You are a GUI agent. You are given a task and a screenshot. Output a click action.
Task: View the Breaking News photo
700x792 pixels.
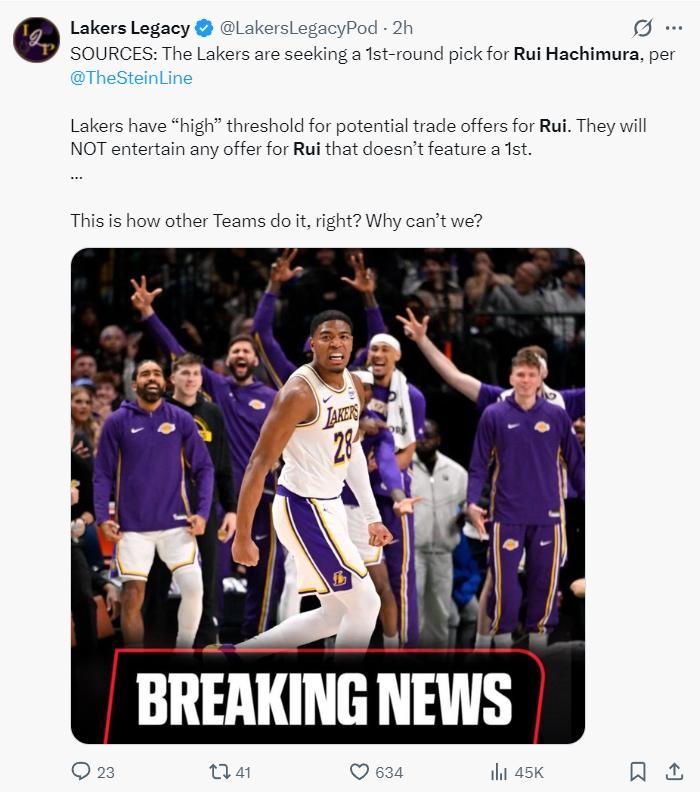click(x=327, y=495)
